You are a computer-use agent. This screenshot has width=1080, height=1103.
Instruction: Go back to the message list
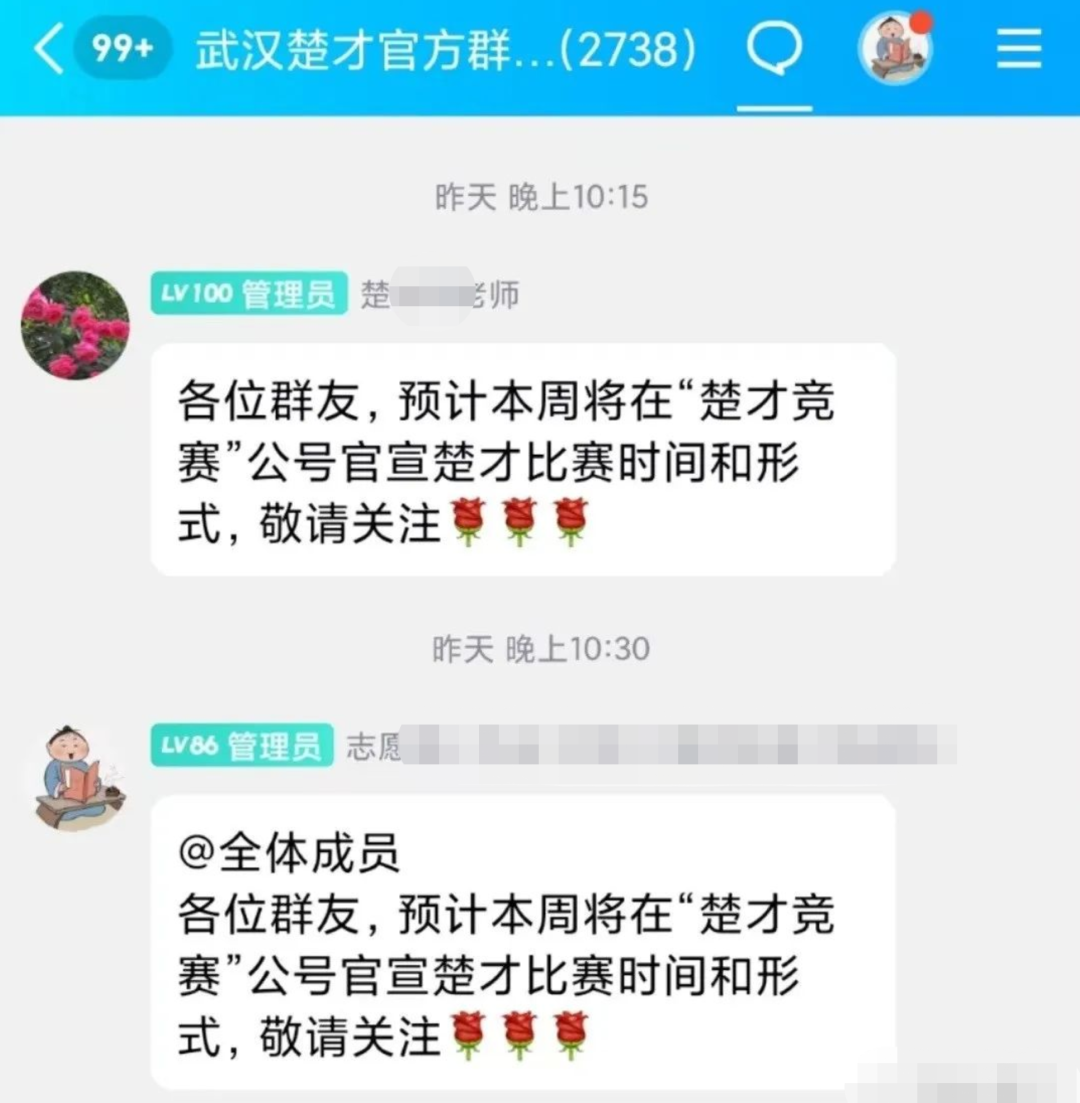click(x=48, y=50)
